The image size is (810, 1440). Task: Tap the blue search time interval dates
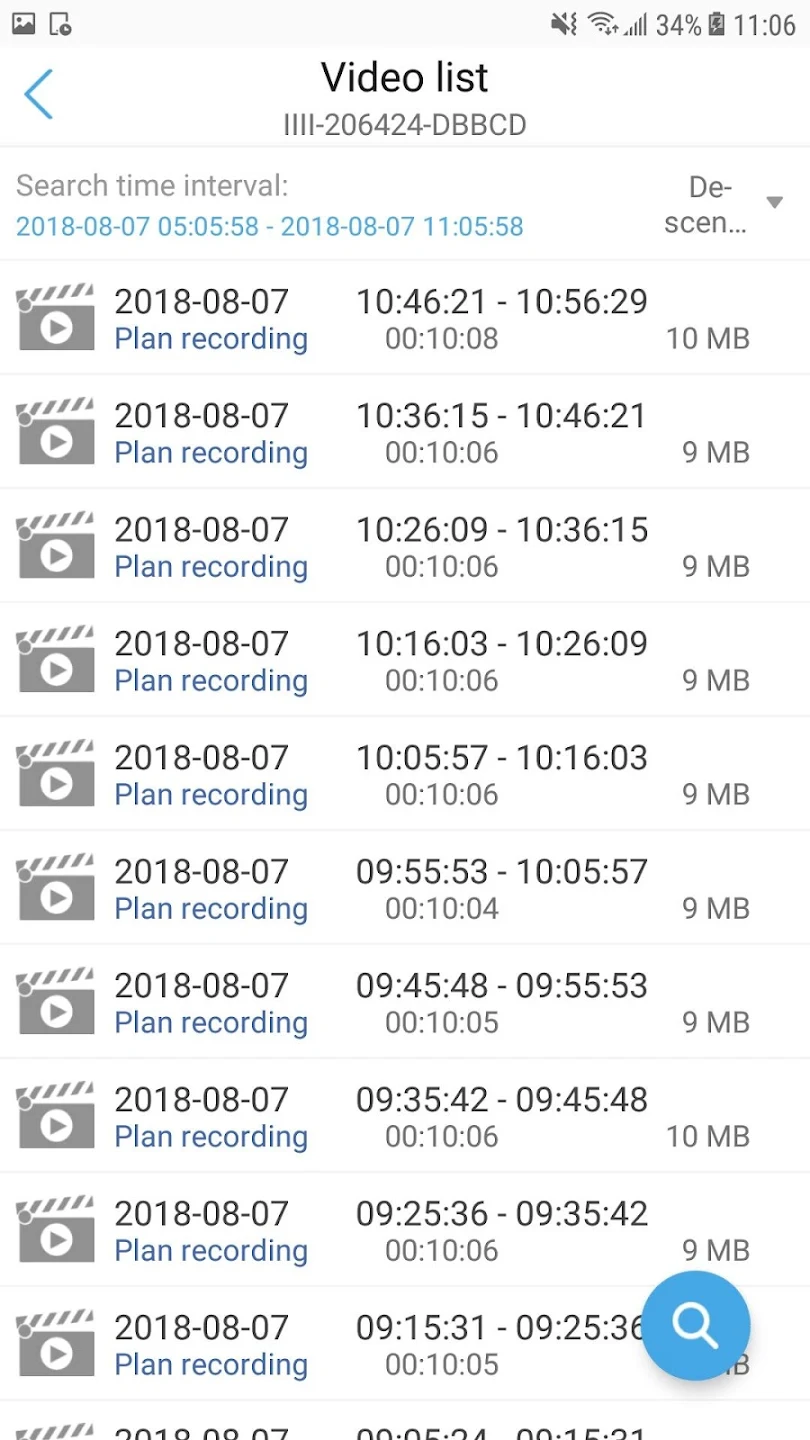(268, 227)
